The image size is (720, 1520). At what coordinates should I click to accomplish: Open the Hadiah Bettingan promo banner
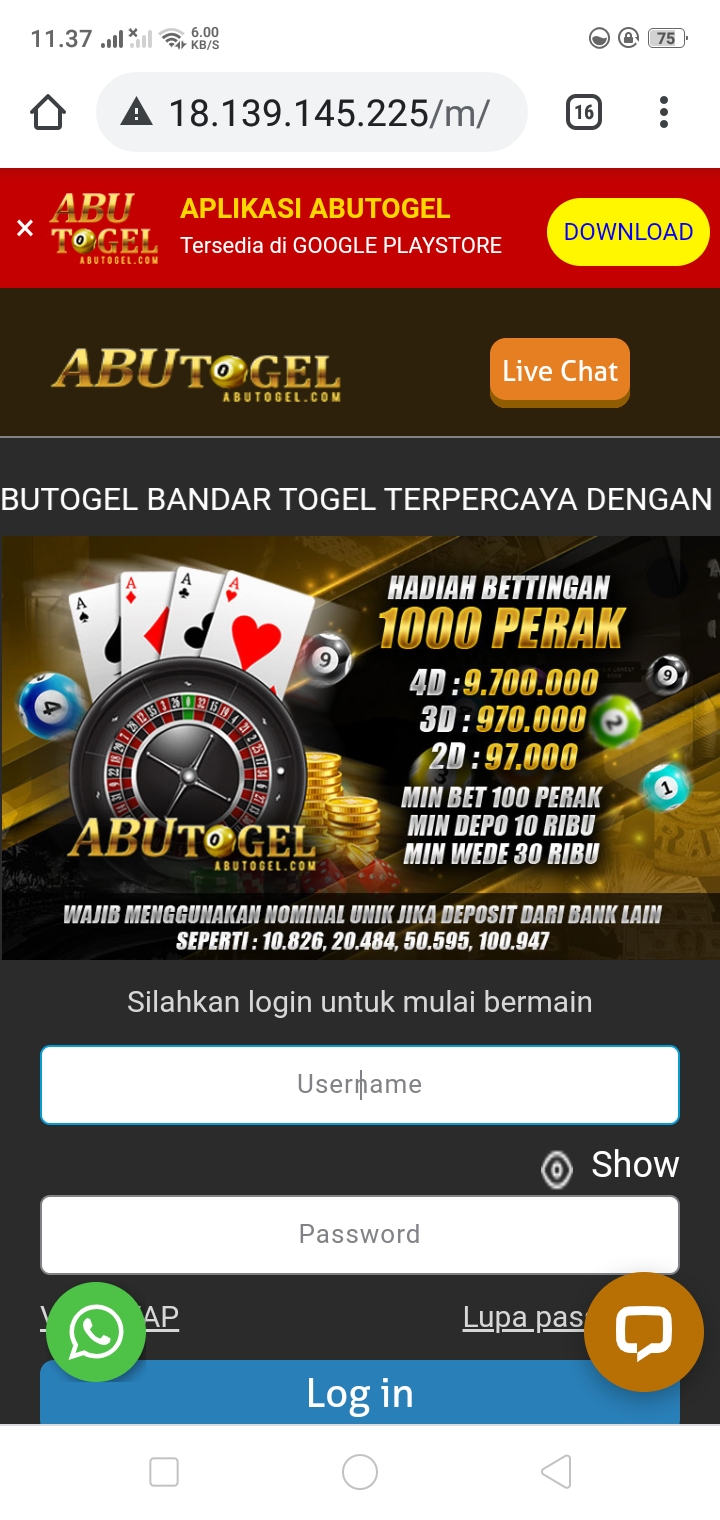pos(360,748)
